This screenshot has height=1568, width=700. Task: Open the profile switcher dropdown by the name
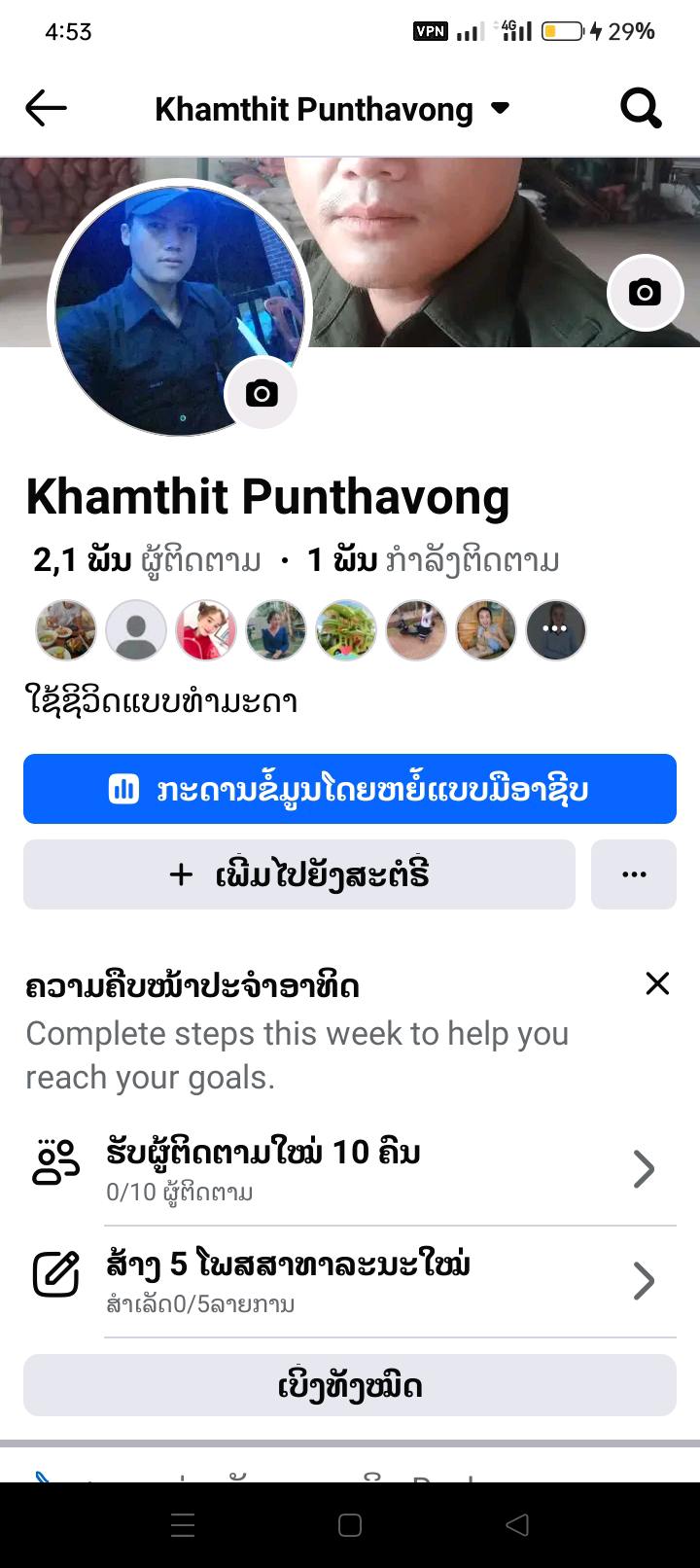point(500,108)
